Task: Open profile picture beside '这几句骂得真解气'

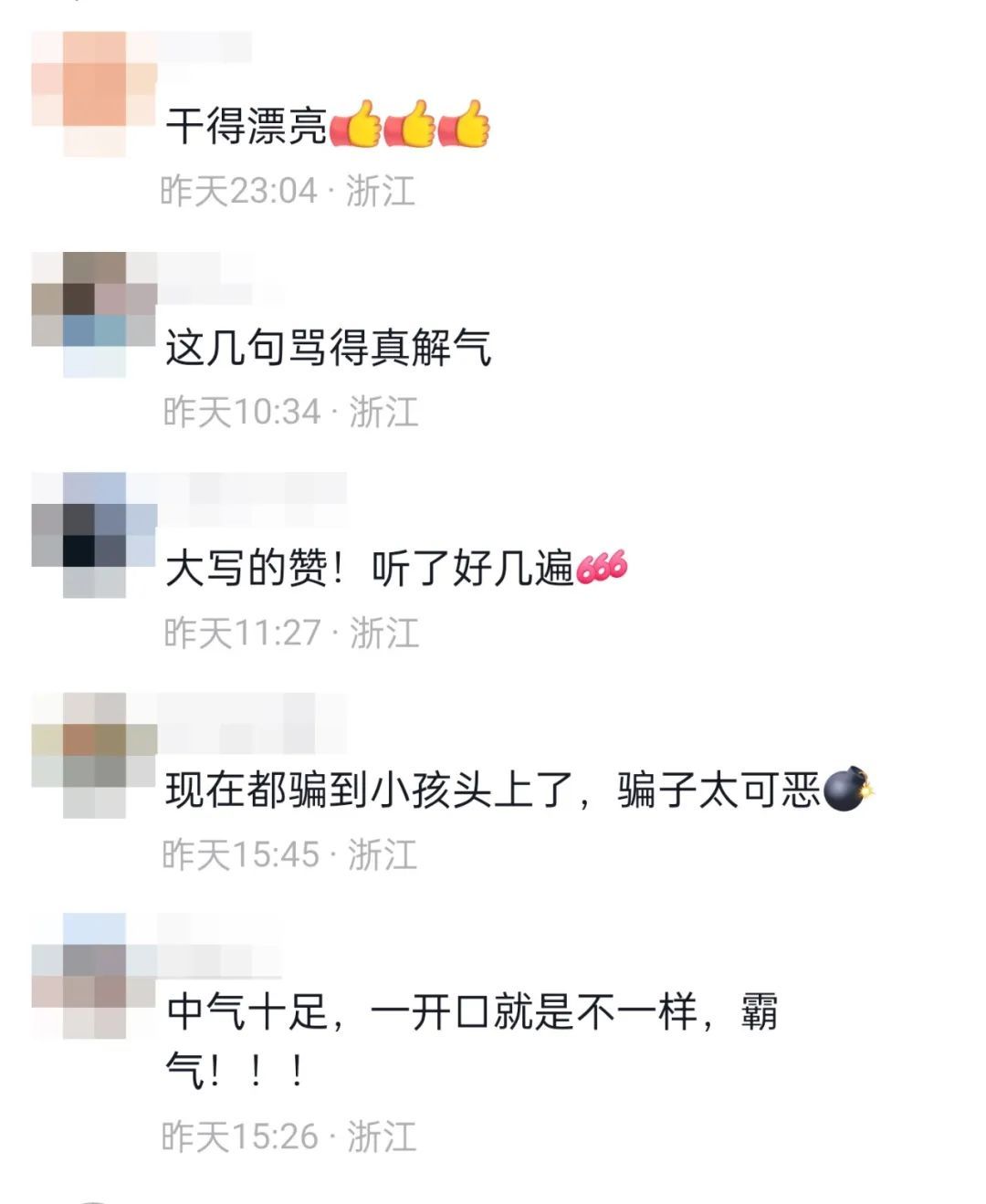Action: point(94,313)
